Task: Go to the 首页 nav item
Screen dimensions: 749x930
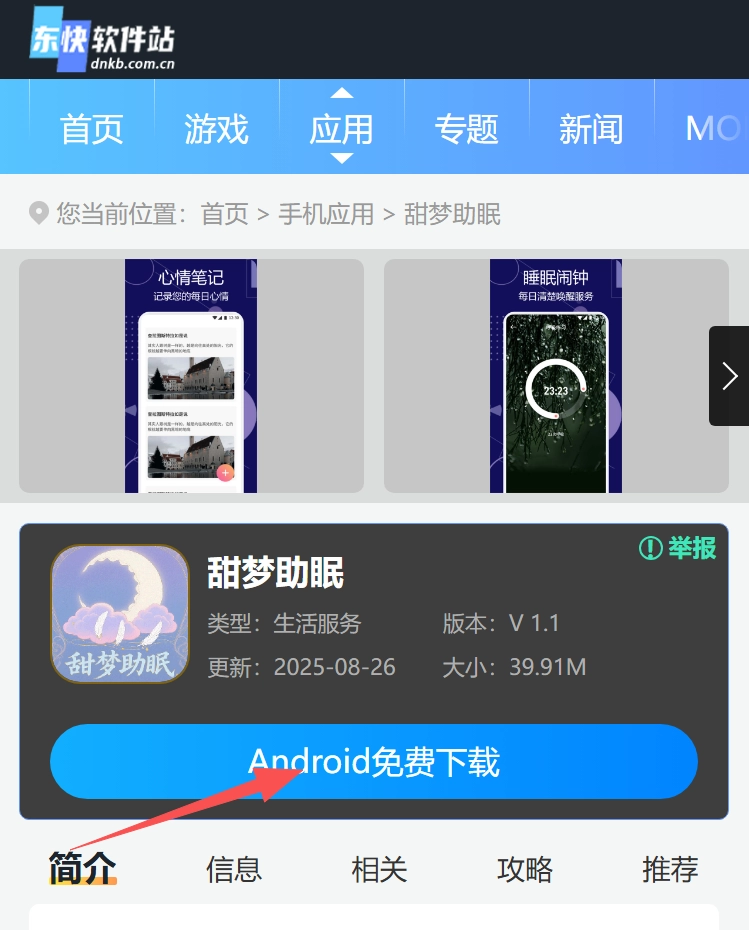Action: point(91,129)
